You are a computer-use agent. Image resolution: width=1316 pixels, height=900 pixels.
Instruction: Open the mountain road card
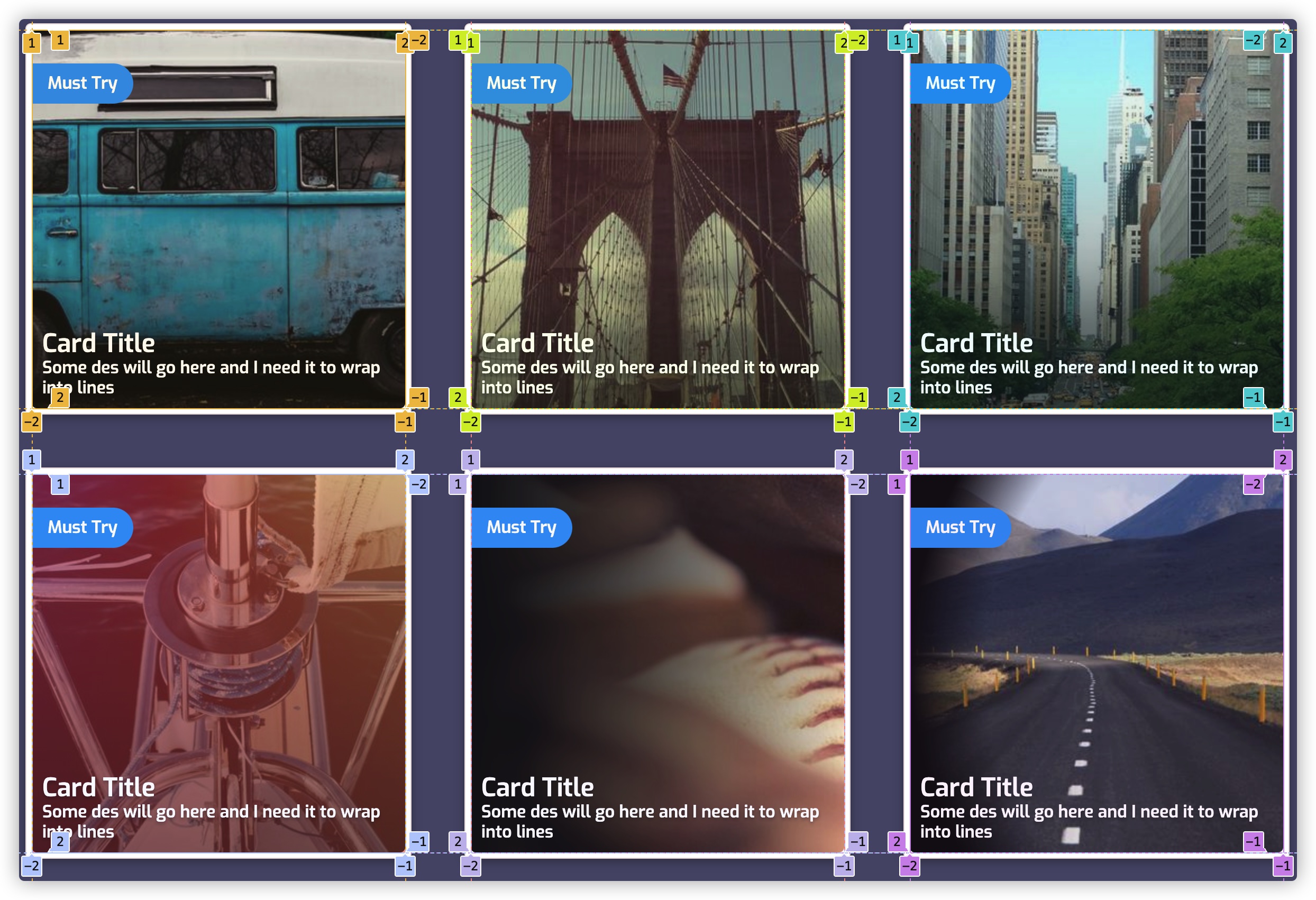1096,664
